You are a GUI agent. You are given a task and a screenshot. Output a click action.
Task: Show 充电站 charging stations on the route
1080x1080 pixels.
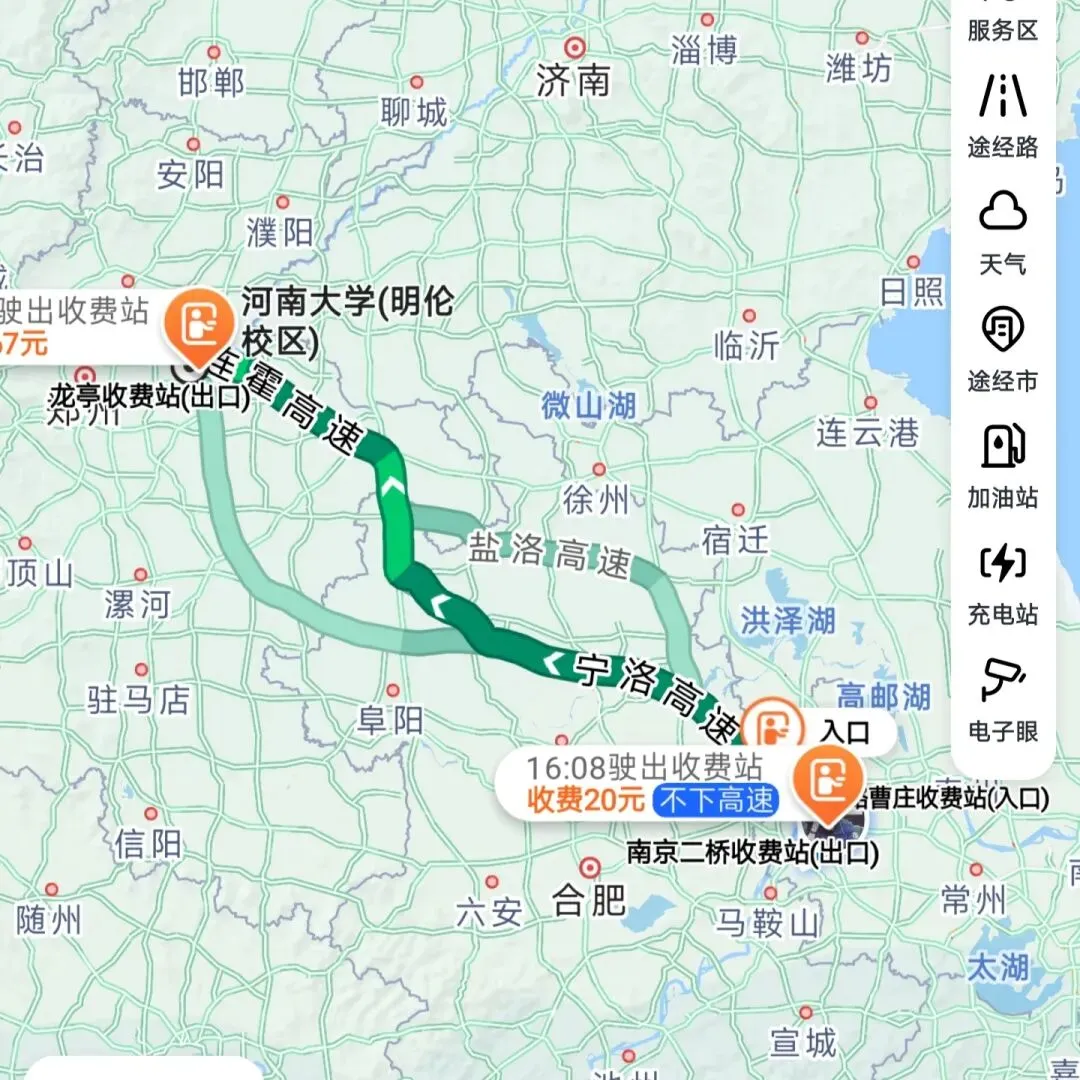click(1002, 583)
